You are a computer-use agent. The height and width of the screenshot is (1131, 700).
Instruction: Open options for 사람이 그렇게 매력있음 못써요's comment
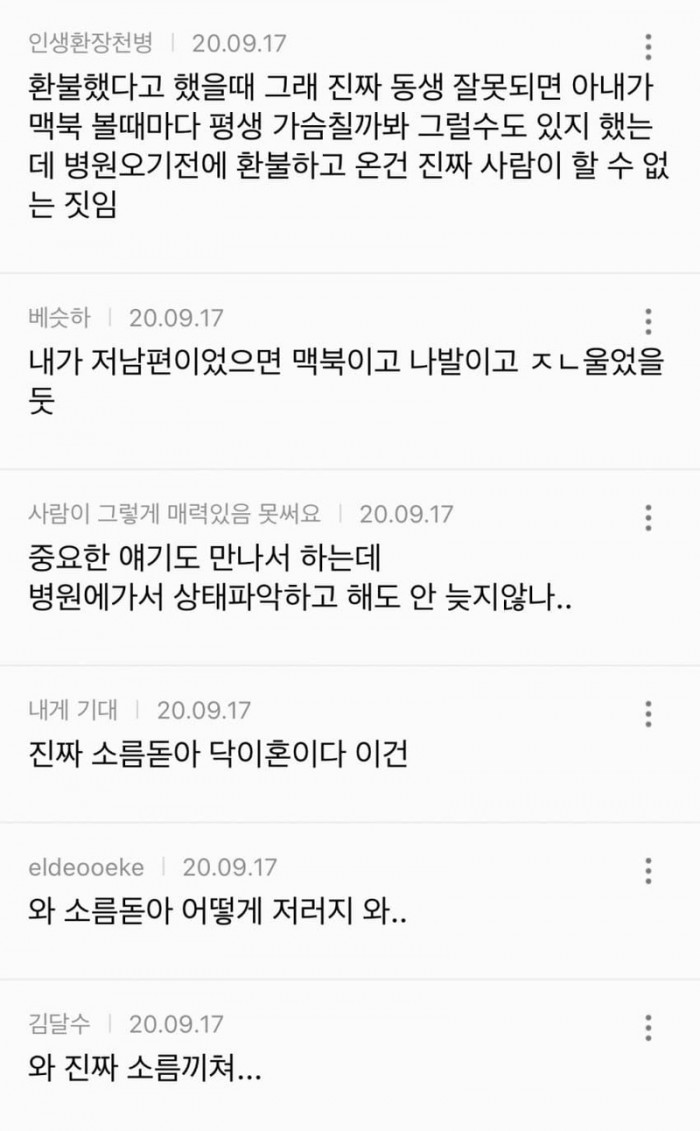(649, 517)
